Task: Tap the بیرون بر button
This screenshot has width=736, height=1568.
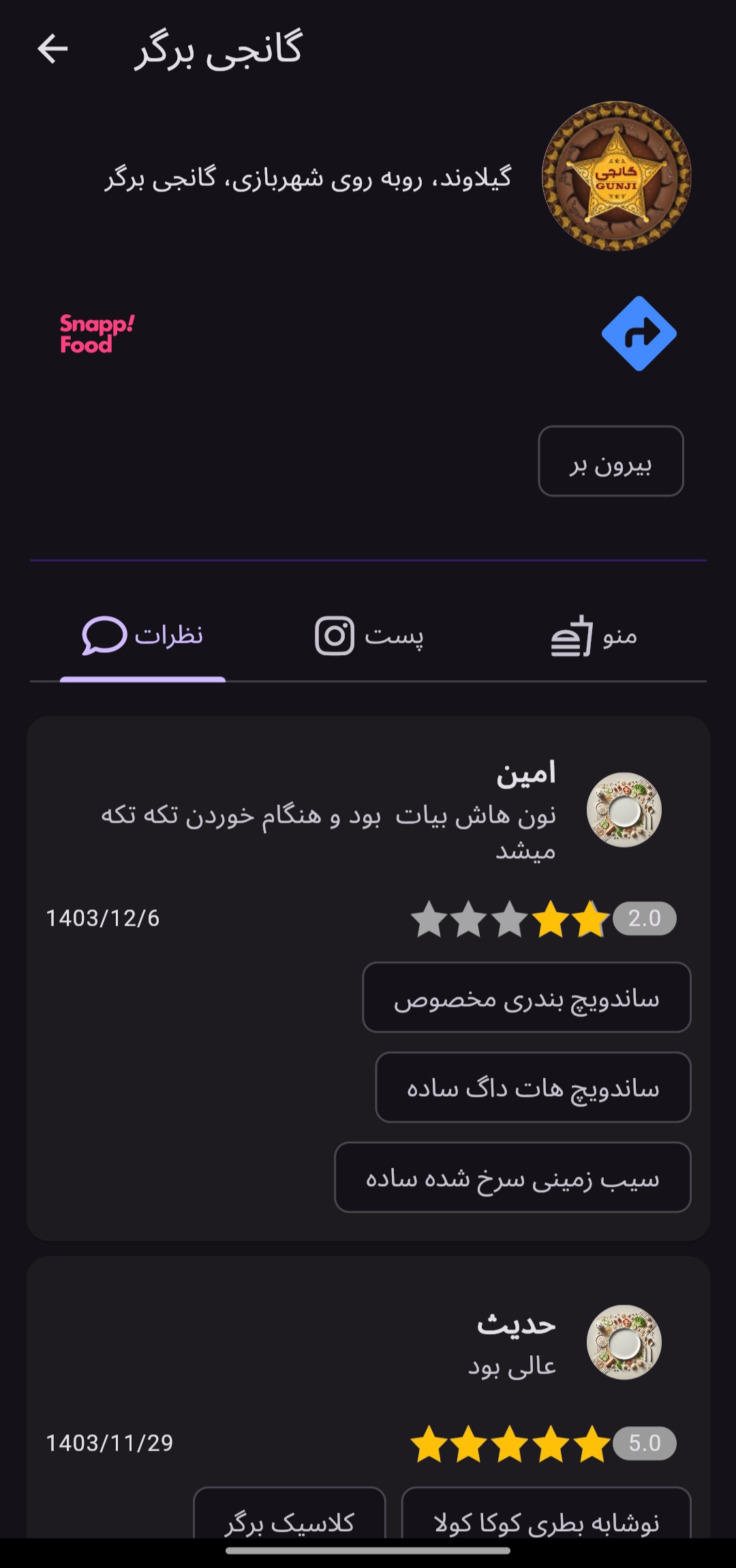Action: pyautogui.click(x=610, y=462)
